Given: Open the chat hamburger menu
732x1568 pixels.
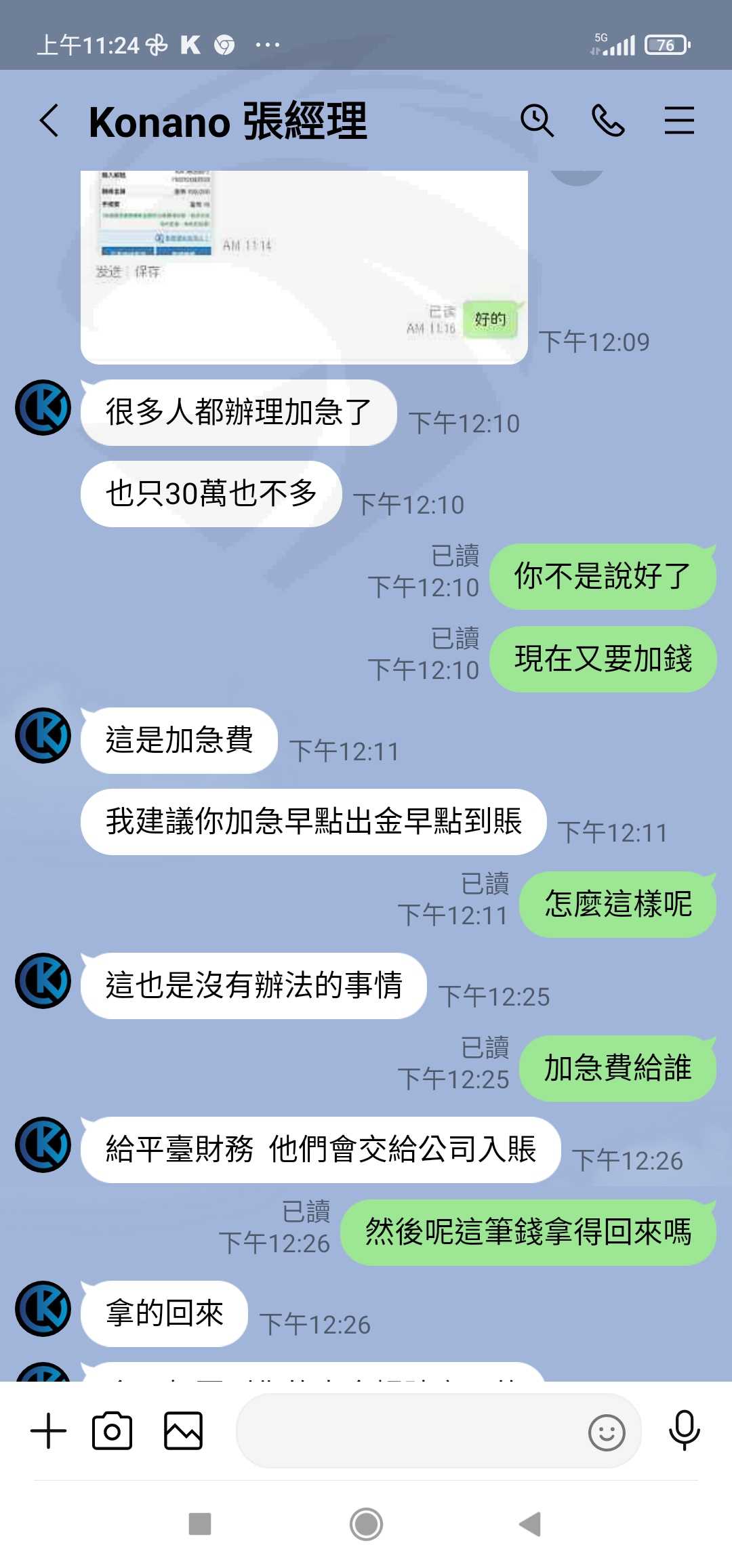Looking at the screenshot, I should 679,121.
